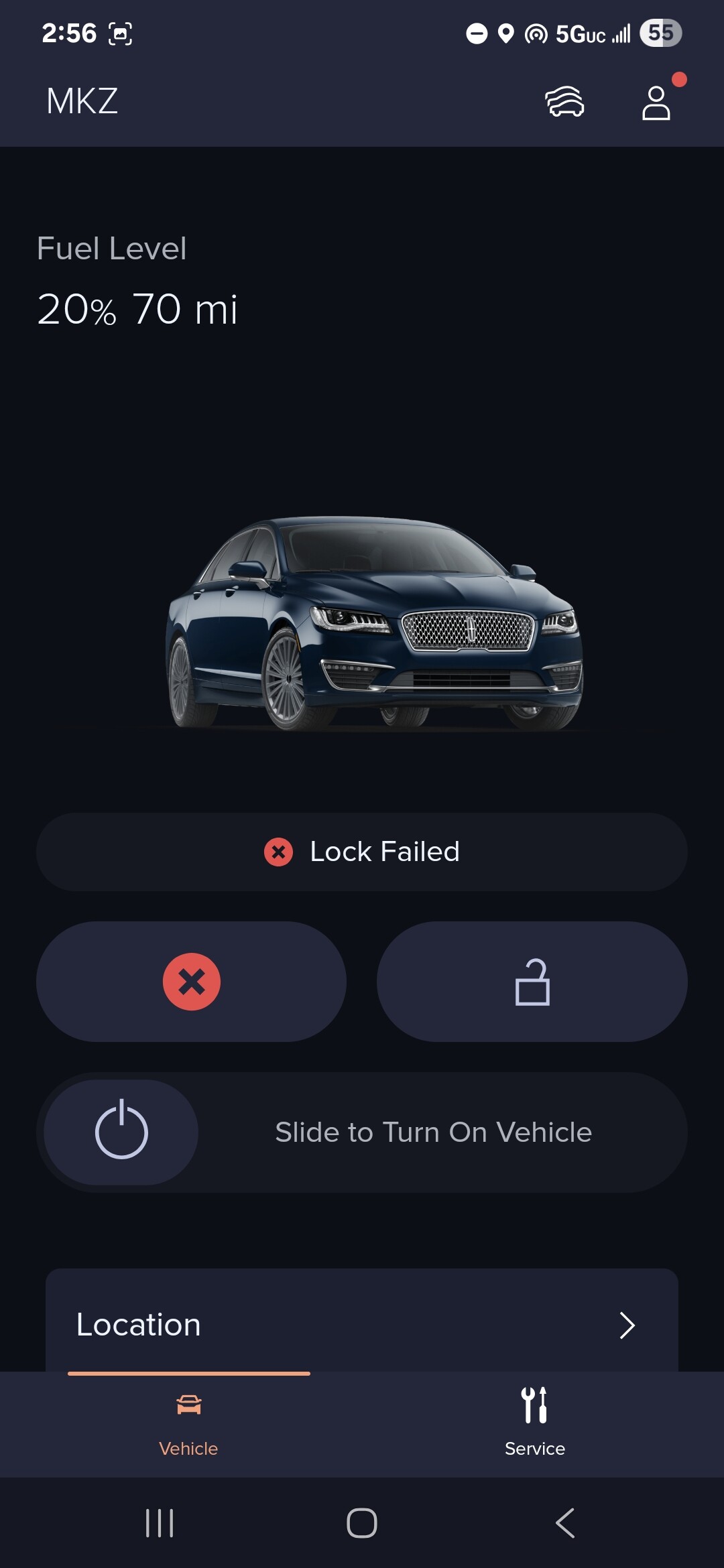The image size is (724, 1568).
Task: Open the vehicle garage icon
Action: (x=564, y=102)
